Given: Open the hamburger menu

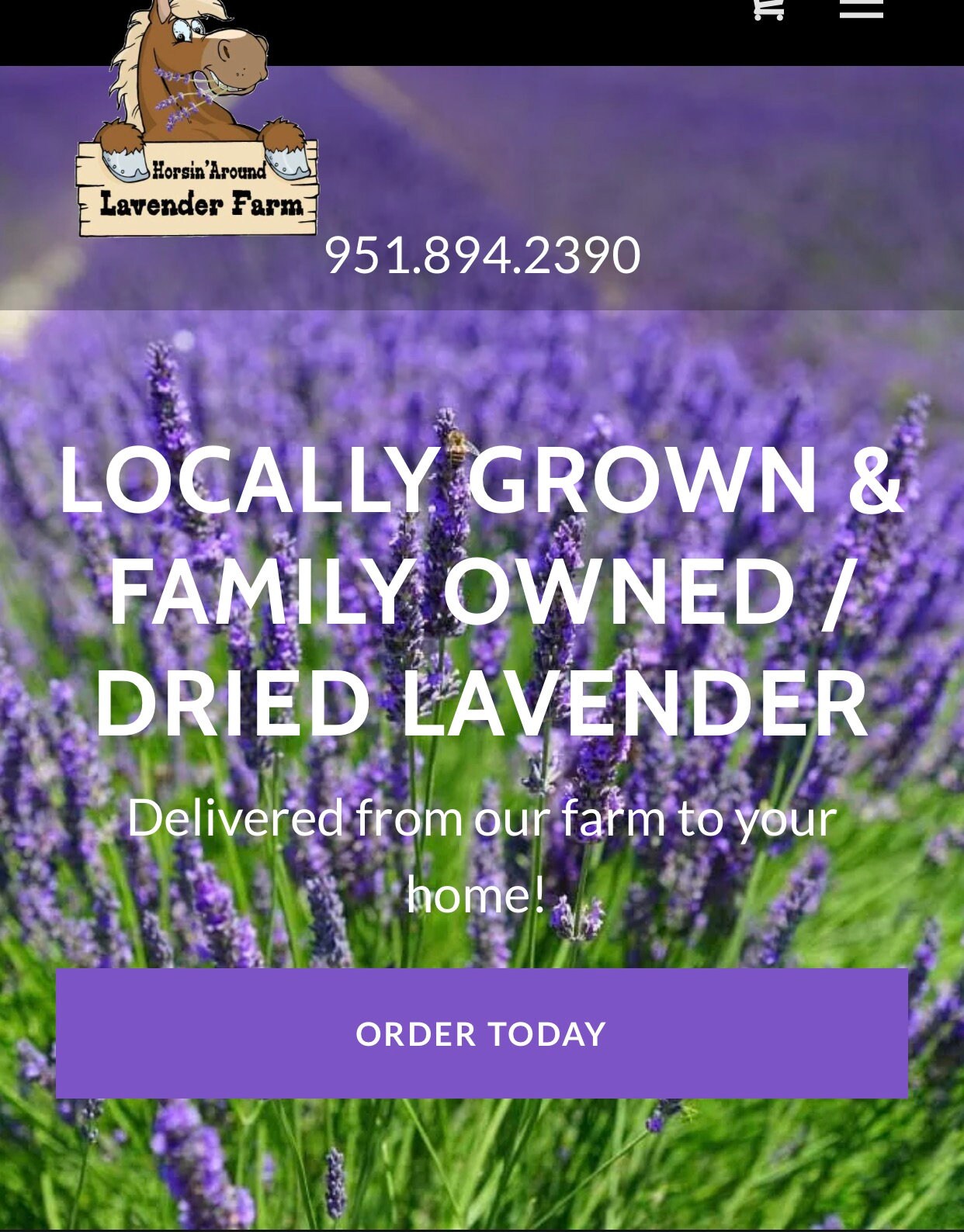Looking at the screenshot, I should (861, 9).
